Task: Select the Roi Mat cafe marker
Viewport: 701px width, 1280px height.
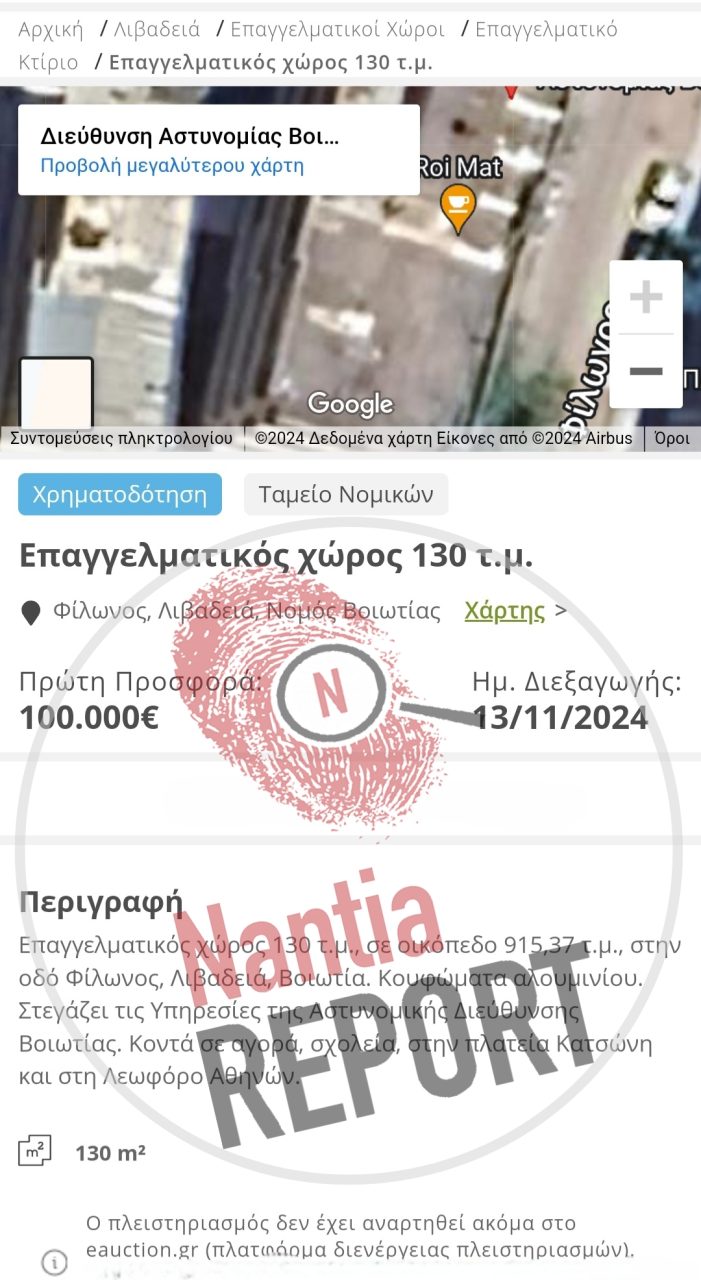Action: [458, 205]
